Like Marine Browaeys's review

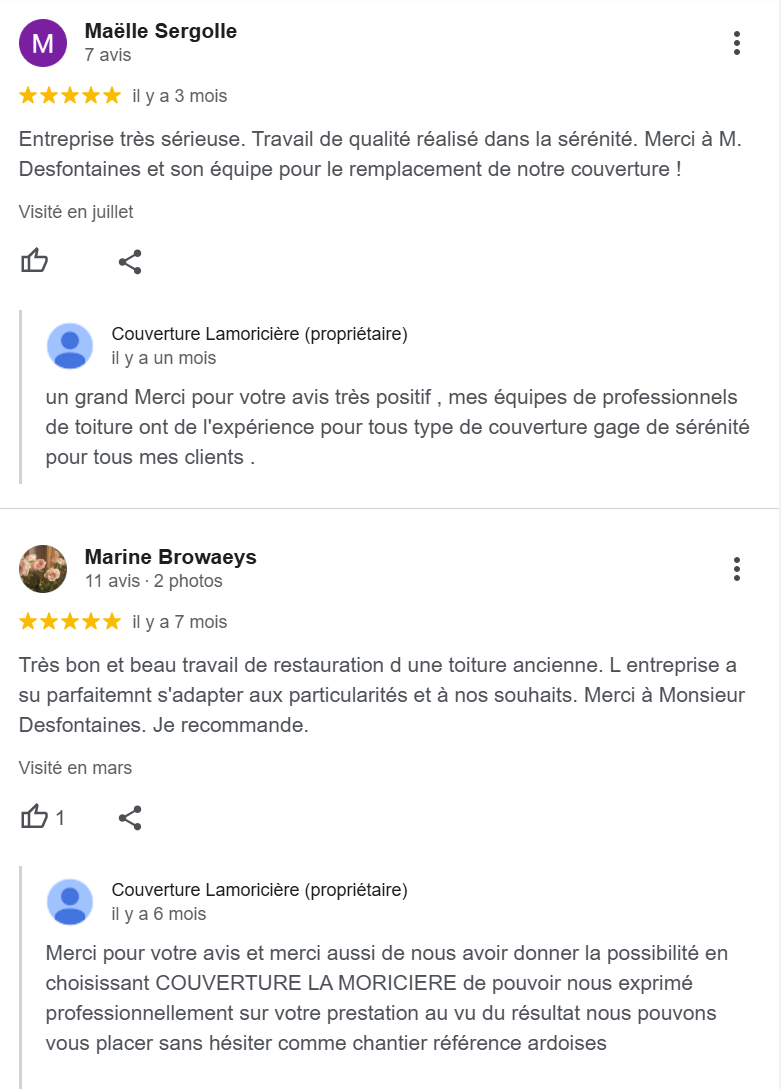click(35, 817)
